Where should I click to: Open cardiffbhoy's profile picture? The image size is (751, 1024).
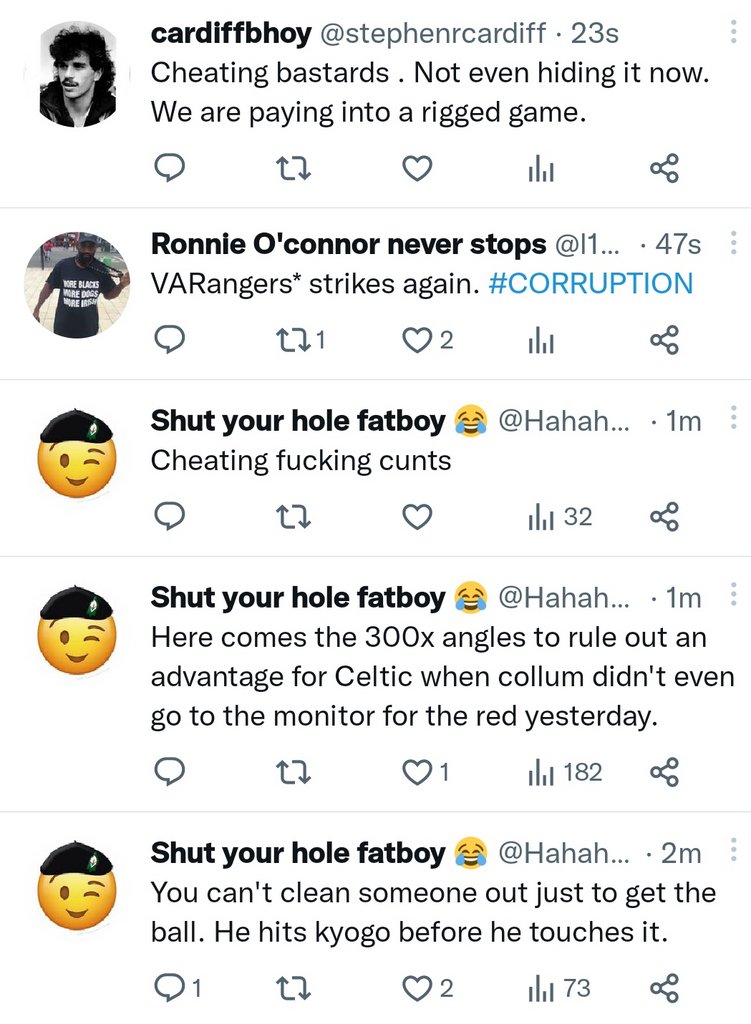(x=77, y=74)
